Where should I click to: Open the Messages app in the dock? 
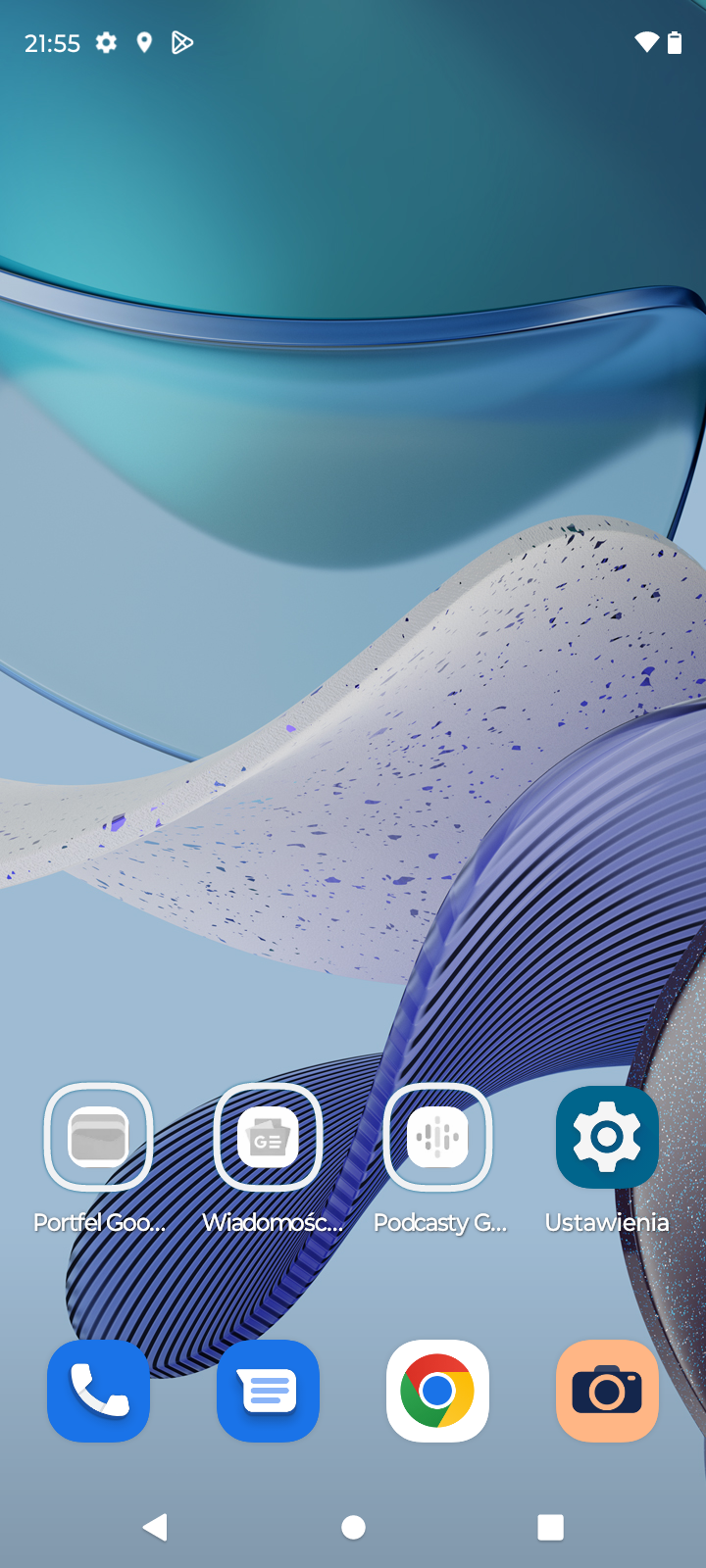coord(268,1391)
